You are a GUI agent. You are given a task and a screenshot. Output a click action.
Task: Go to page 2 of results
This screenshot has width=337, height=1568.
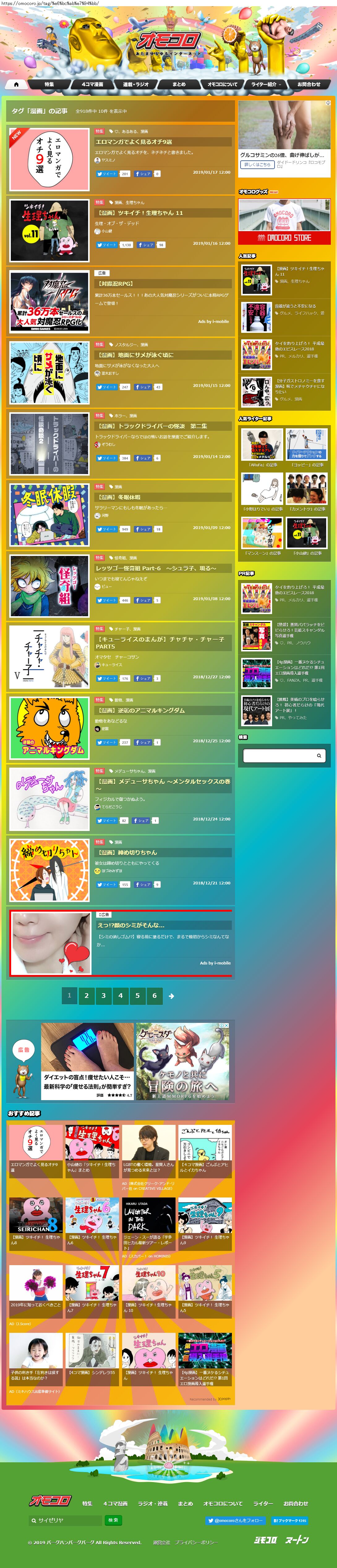(x=87, y=996)
